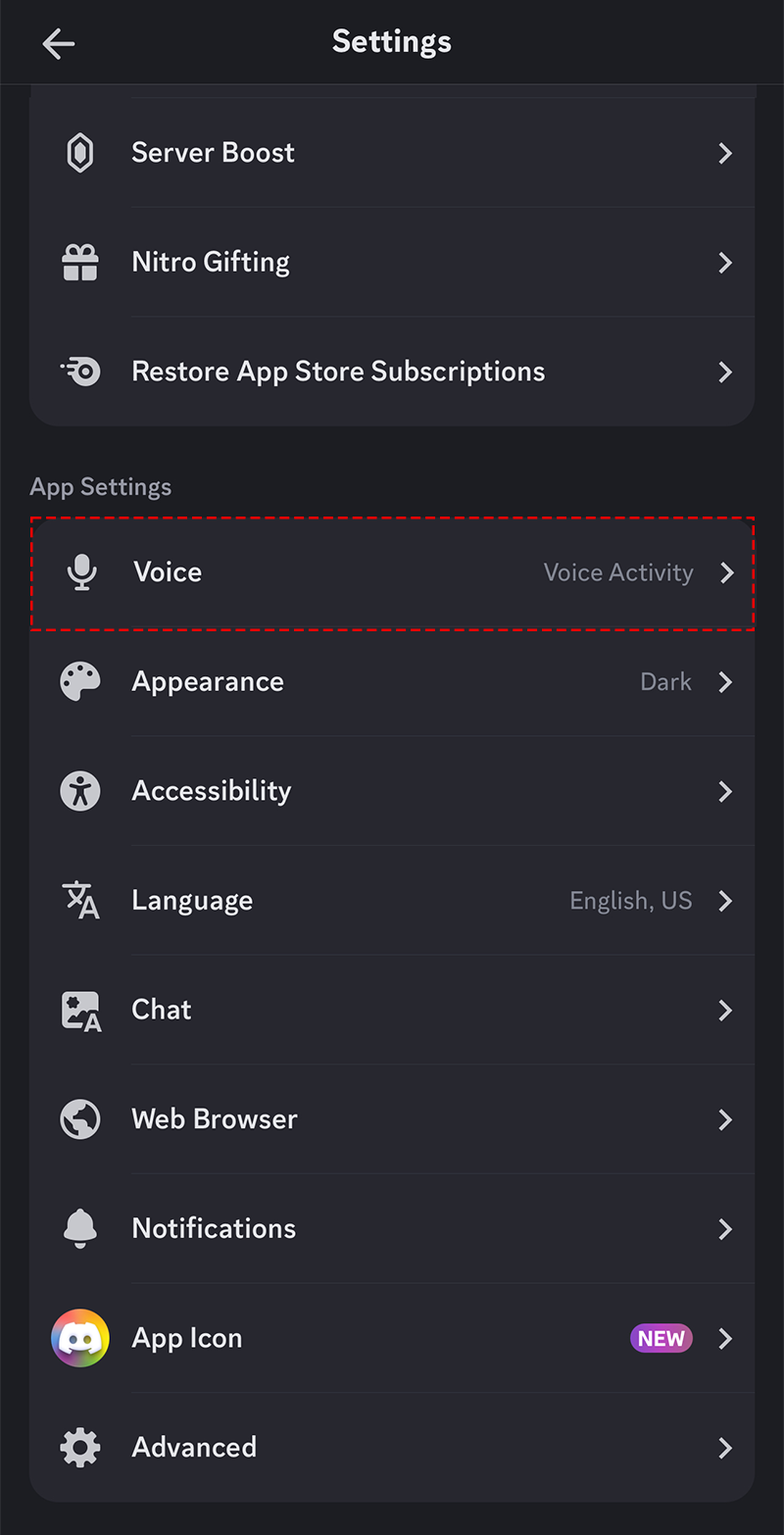Expand the Appearance settings chevron

click(x=724, y=681)
